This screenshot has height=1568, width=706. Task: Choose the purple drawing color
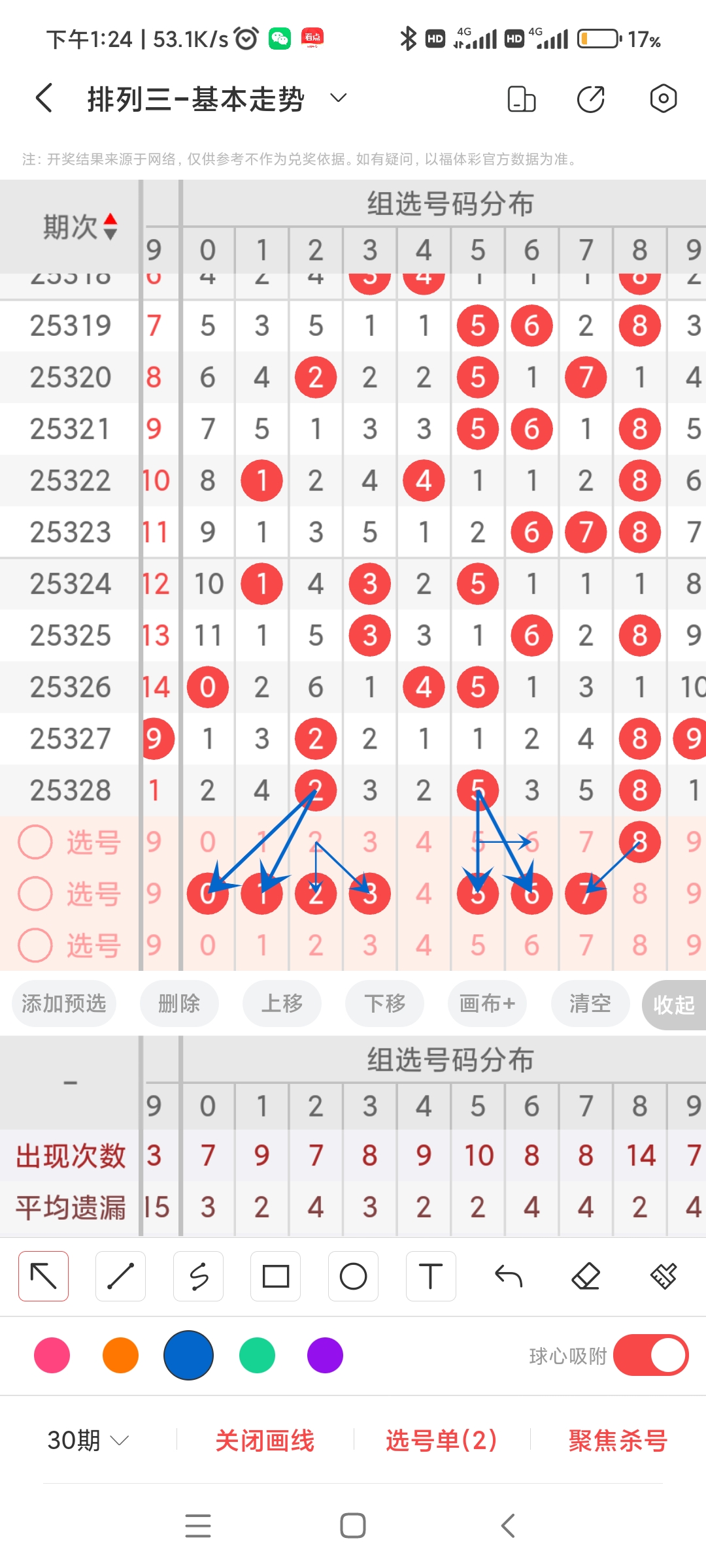324,1356
